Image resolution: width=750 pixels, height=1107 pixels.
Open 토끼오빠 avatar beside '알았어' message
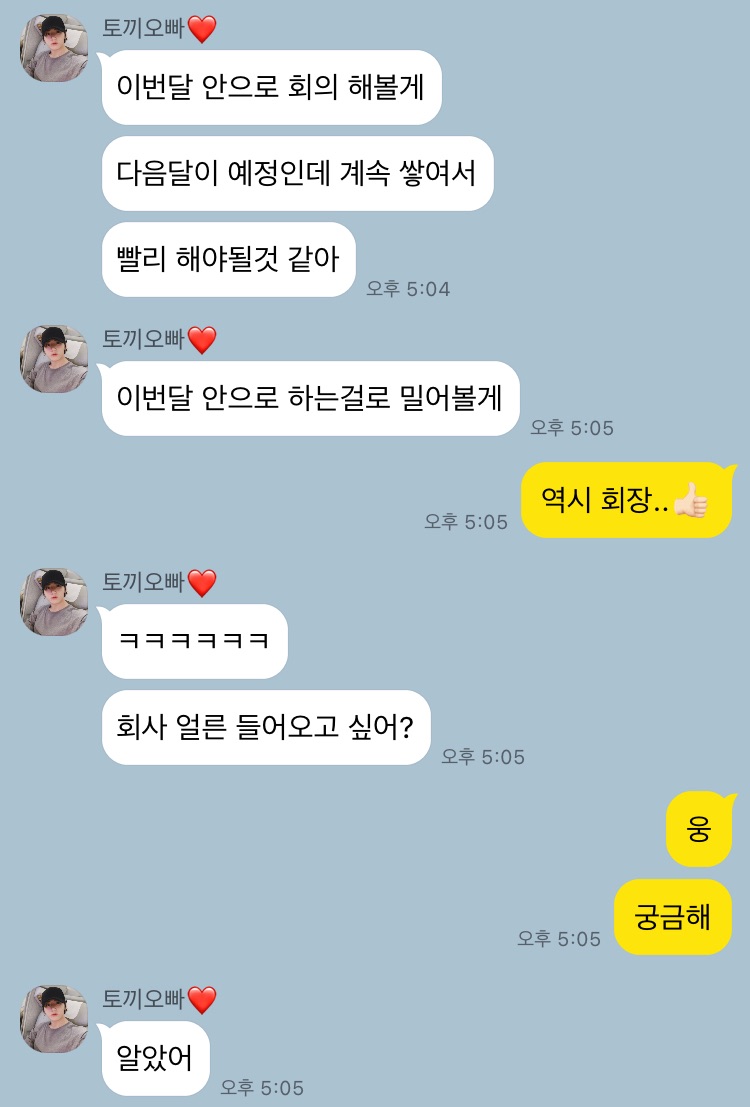point(54,1018)
